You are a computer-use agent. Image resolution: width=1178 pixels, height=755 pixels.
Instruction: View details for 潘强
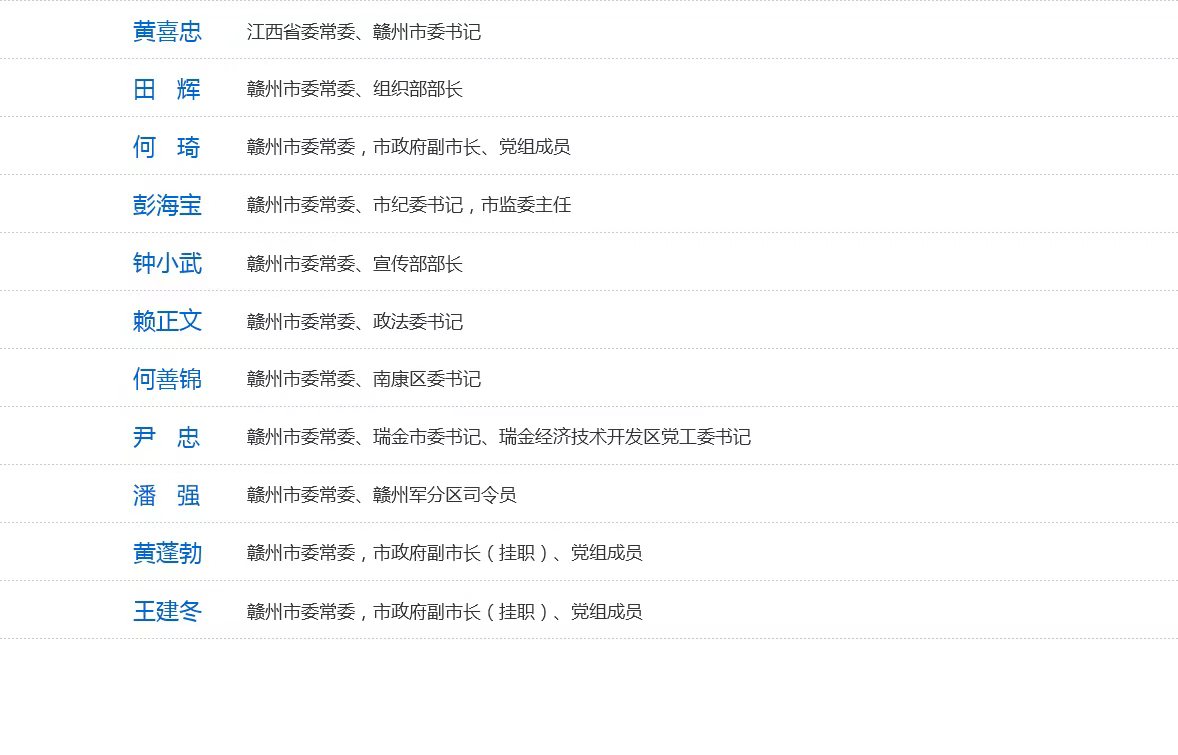[167, 495]
